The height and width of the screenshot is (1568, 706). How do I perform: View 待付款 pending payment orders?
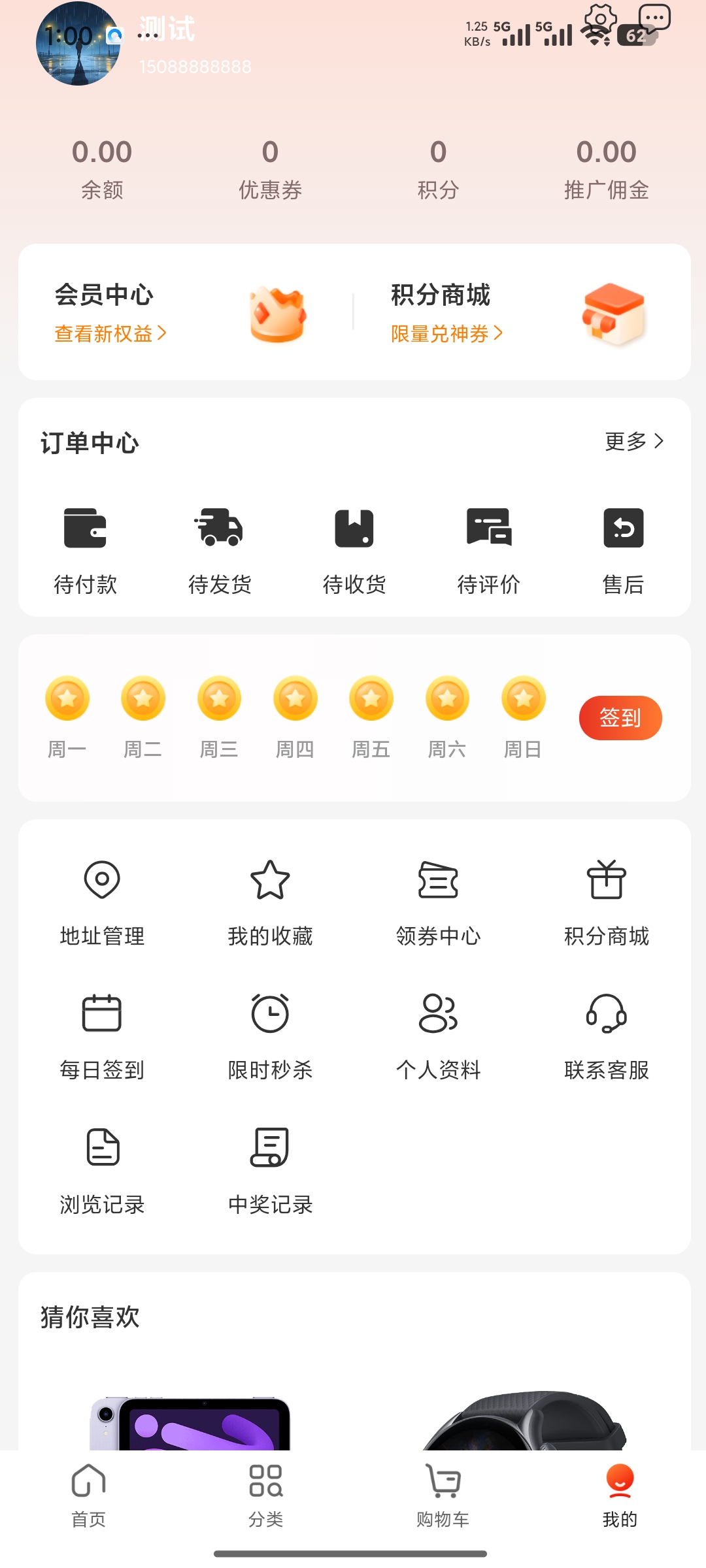click(x=85, y=550)
